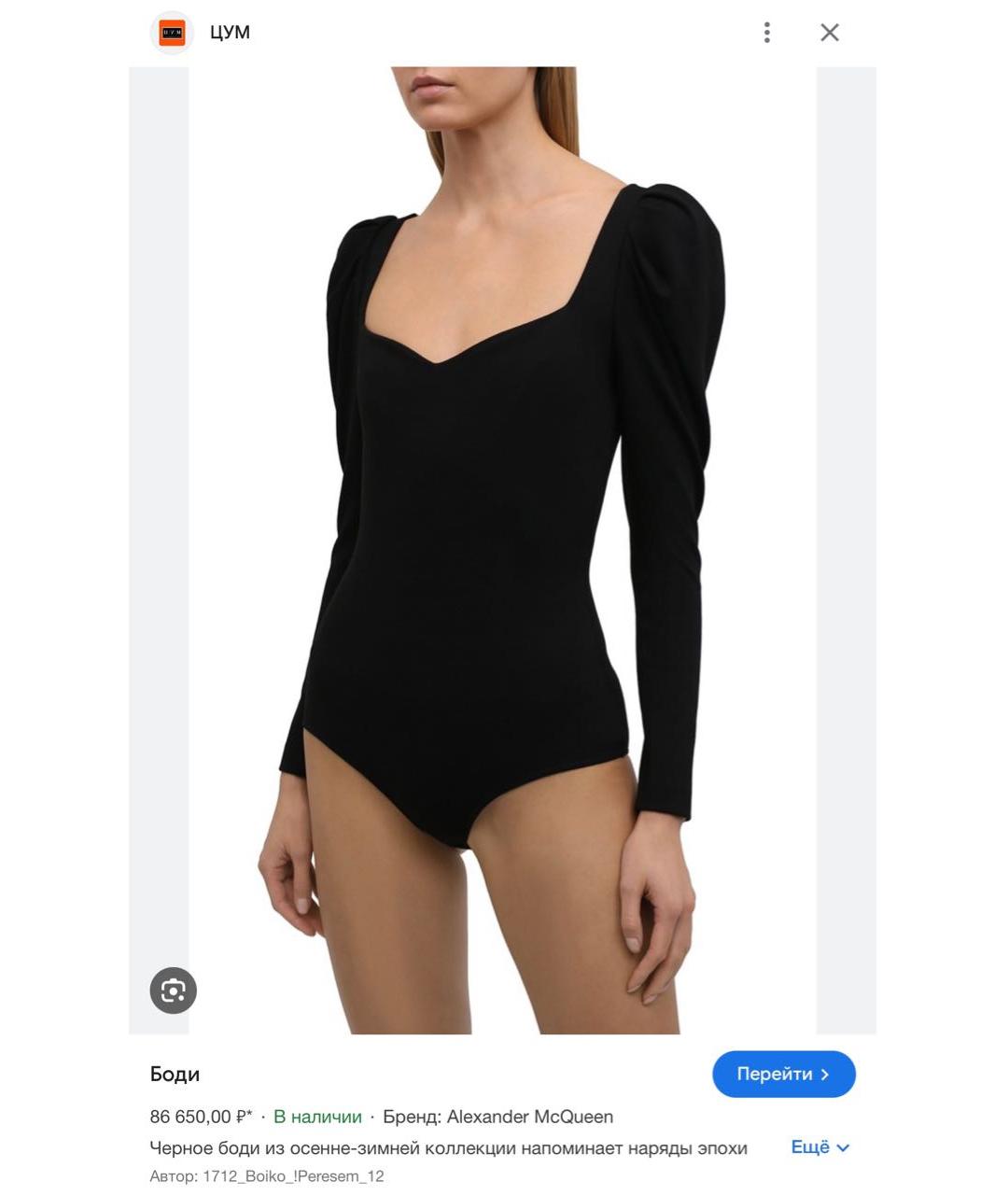
Task: Open the black bodysuit product image
Action: pos(502,551)
